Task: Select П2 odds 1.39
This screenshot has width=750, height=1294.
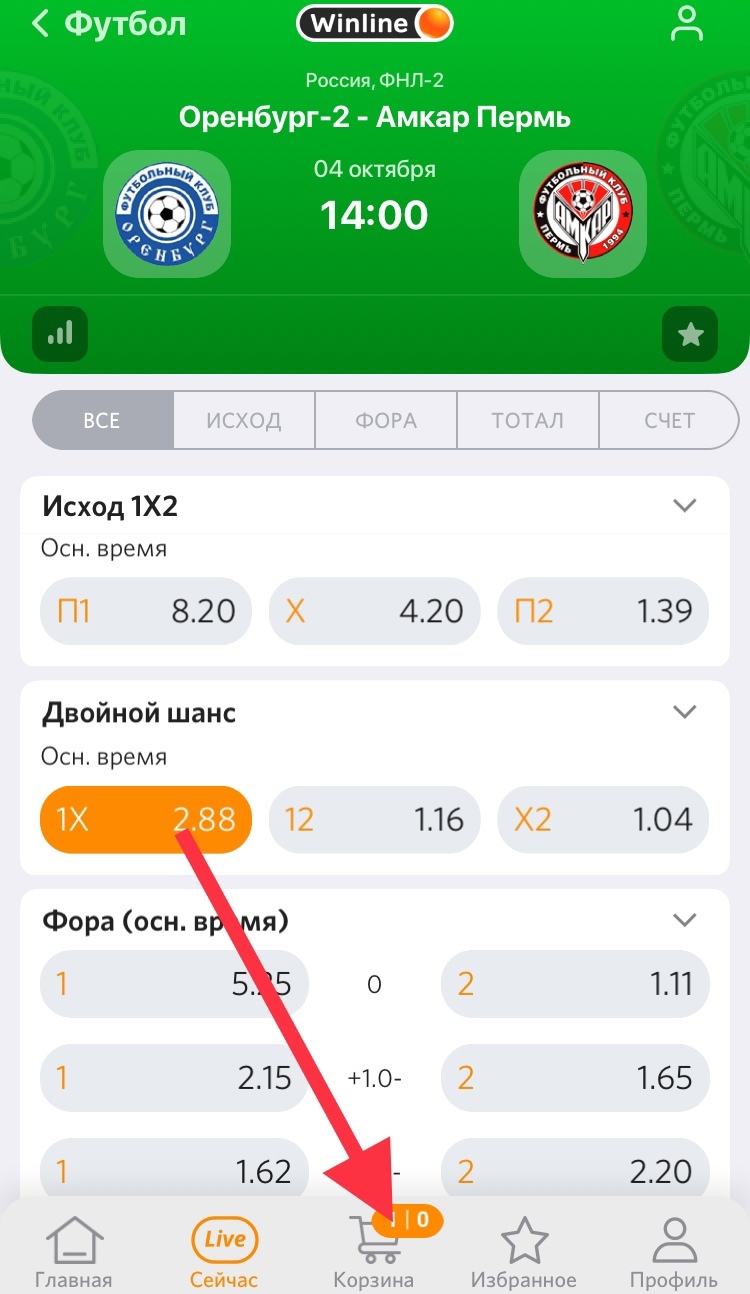Action: pyautogui.click(x=603, y=611)
